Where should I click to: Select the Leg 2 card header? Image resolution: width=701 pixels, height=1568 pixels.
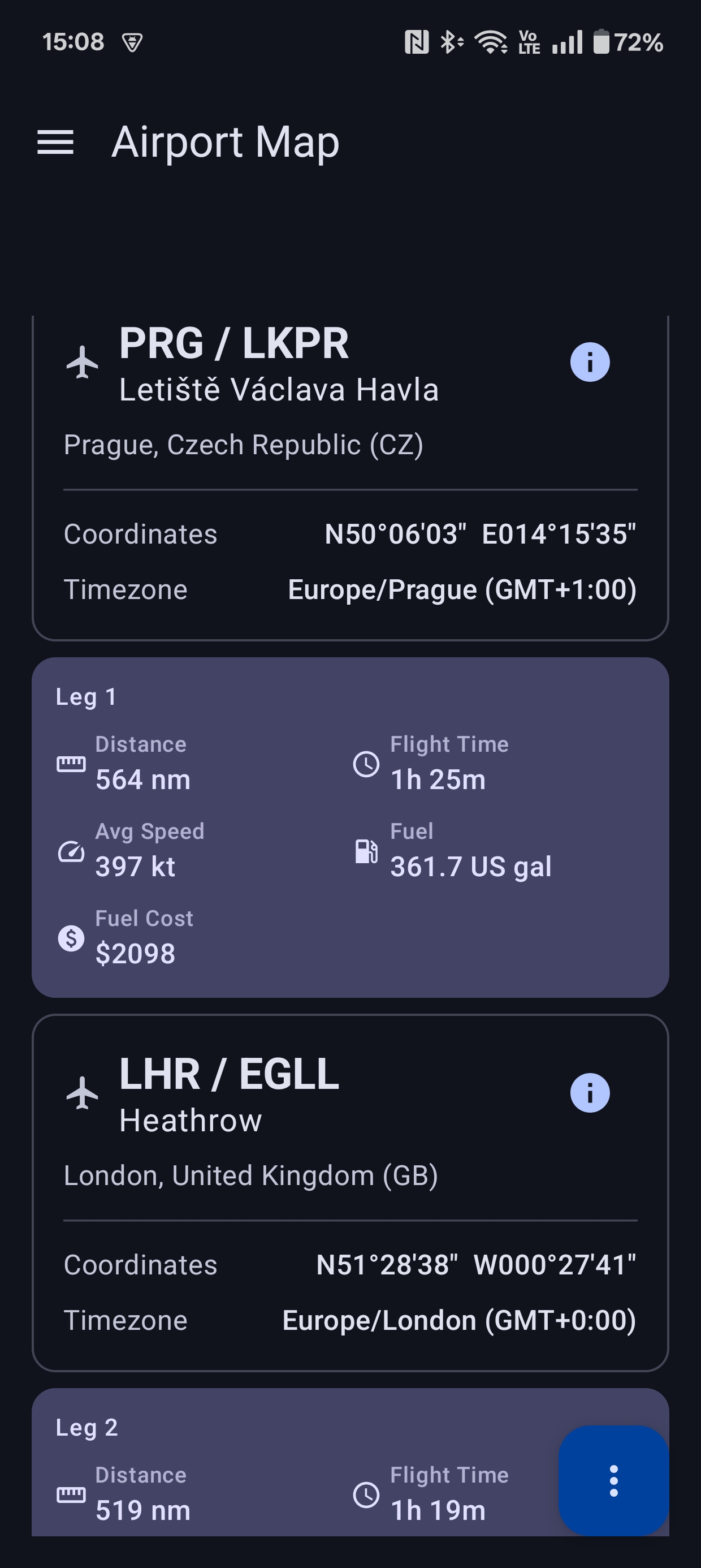88,1427
